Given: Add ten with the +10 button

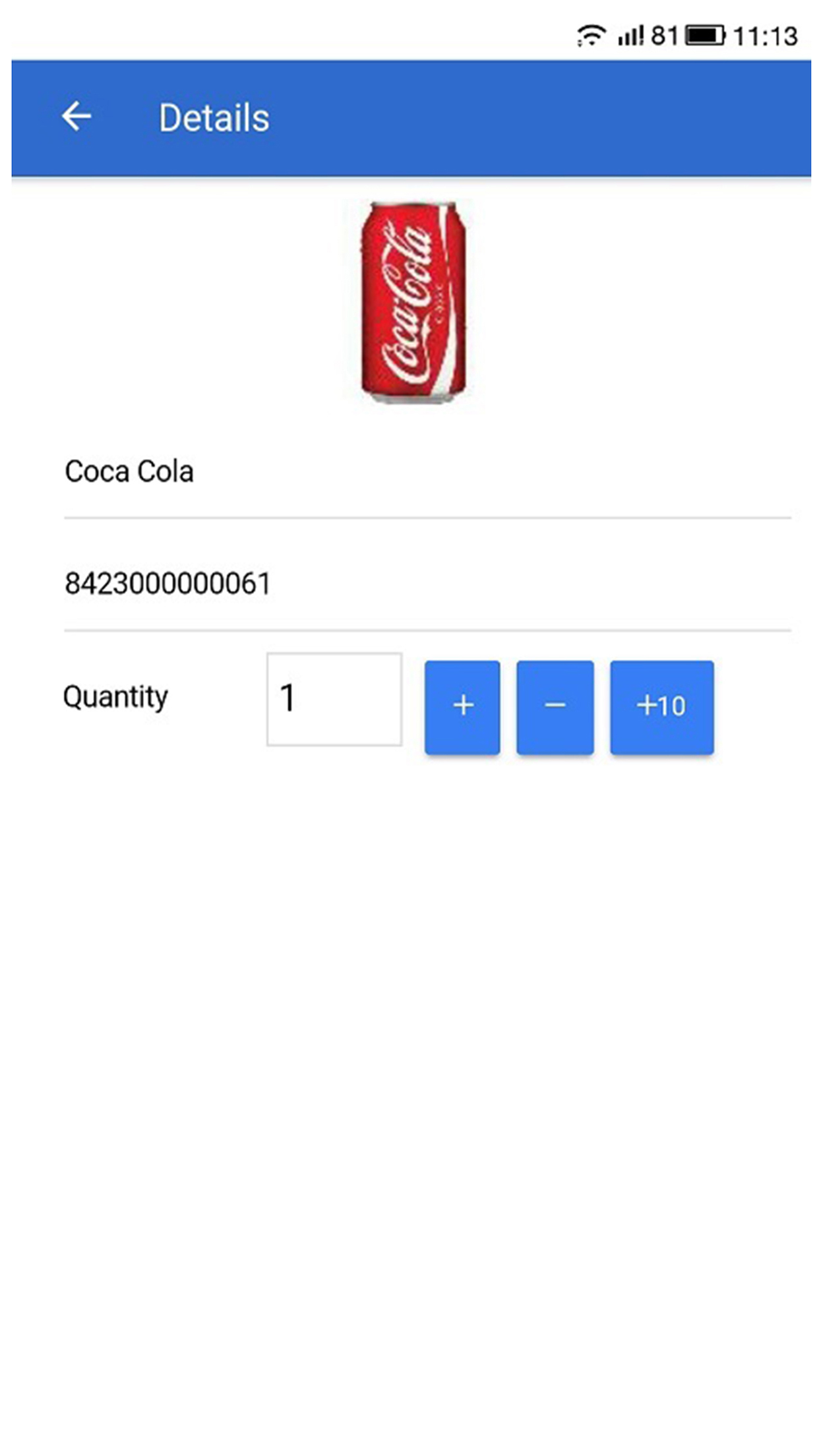Looking at the screenshot, I should point(661,707).
